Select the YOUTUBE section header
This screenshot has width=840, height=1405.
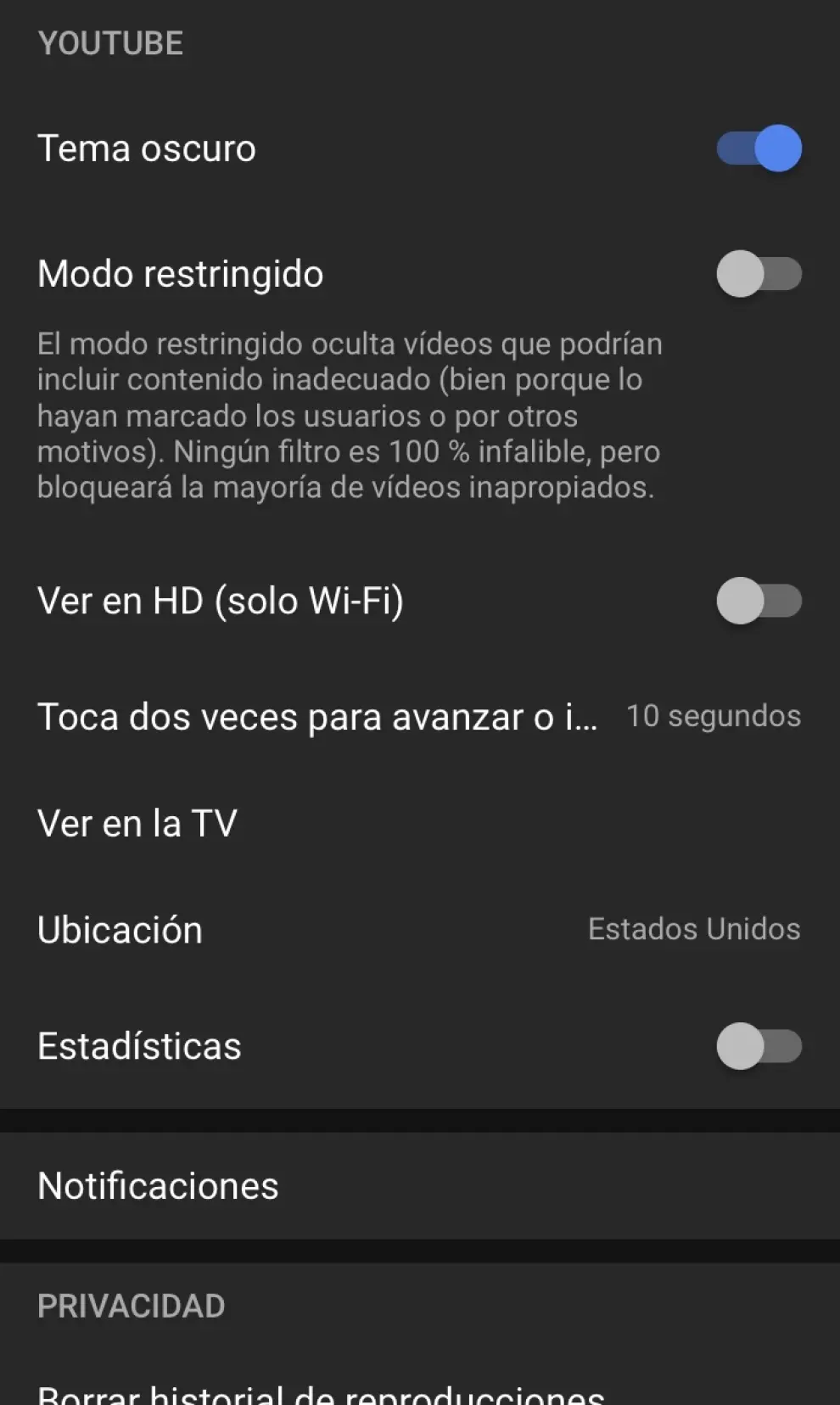[111, 42]
